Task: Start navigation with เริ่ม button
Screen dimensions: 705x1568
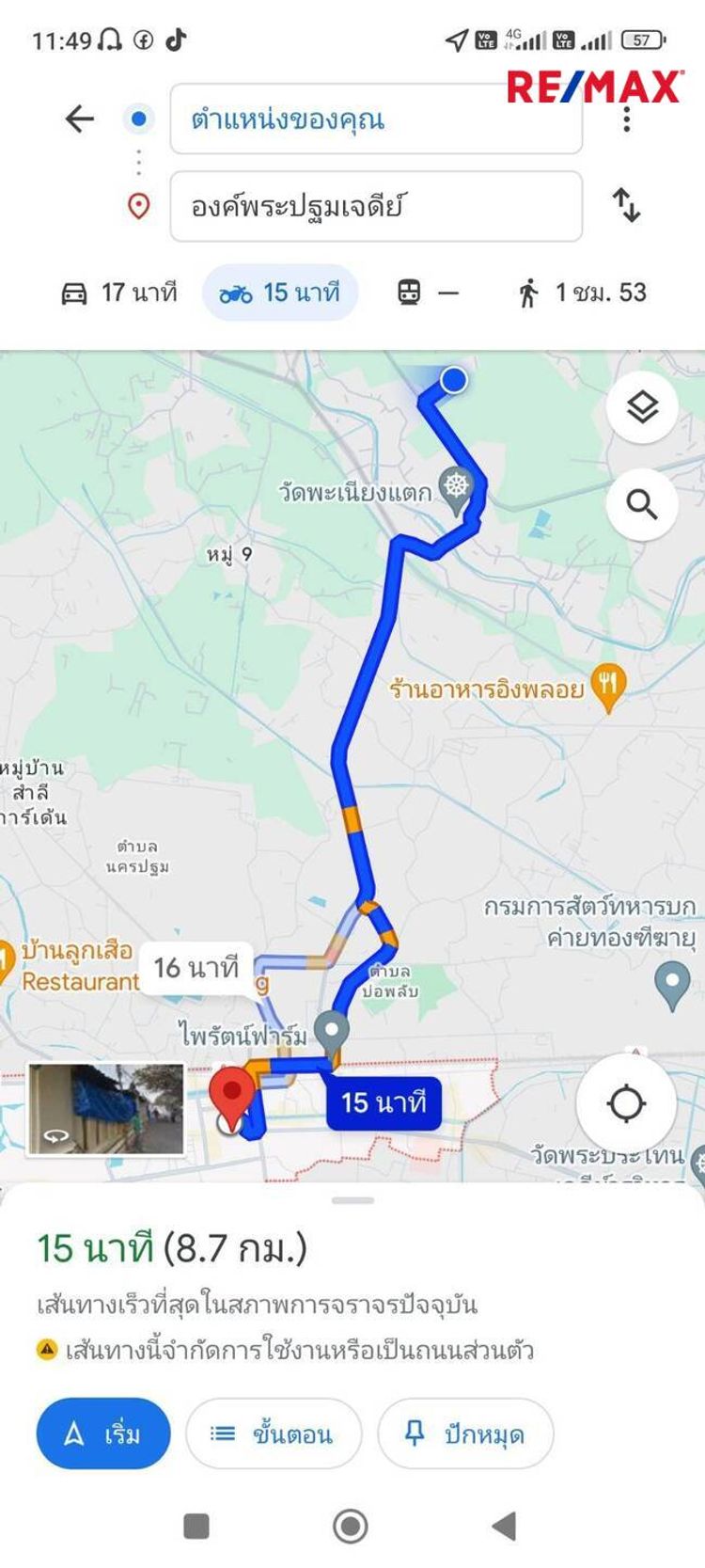Action: point(103,1433)
